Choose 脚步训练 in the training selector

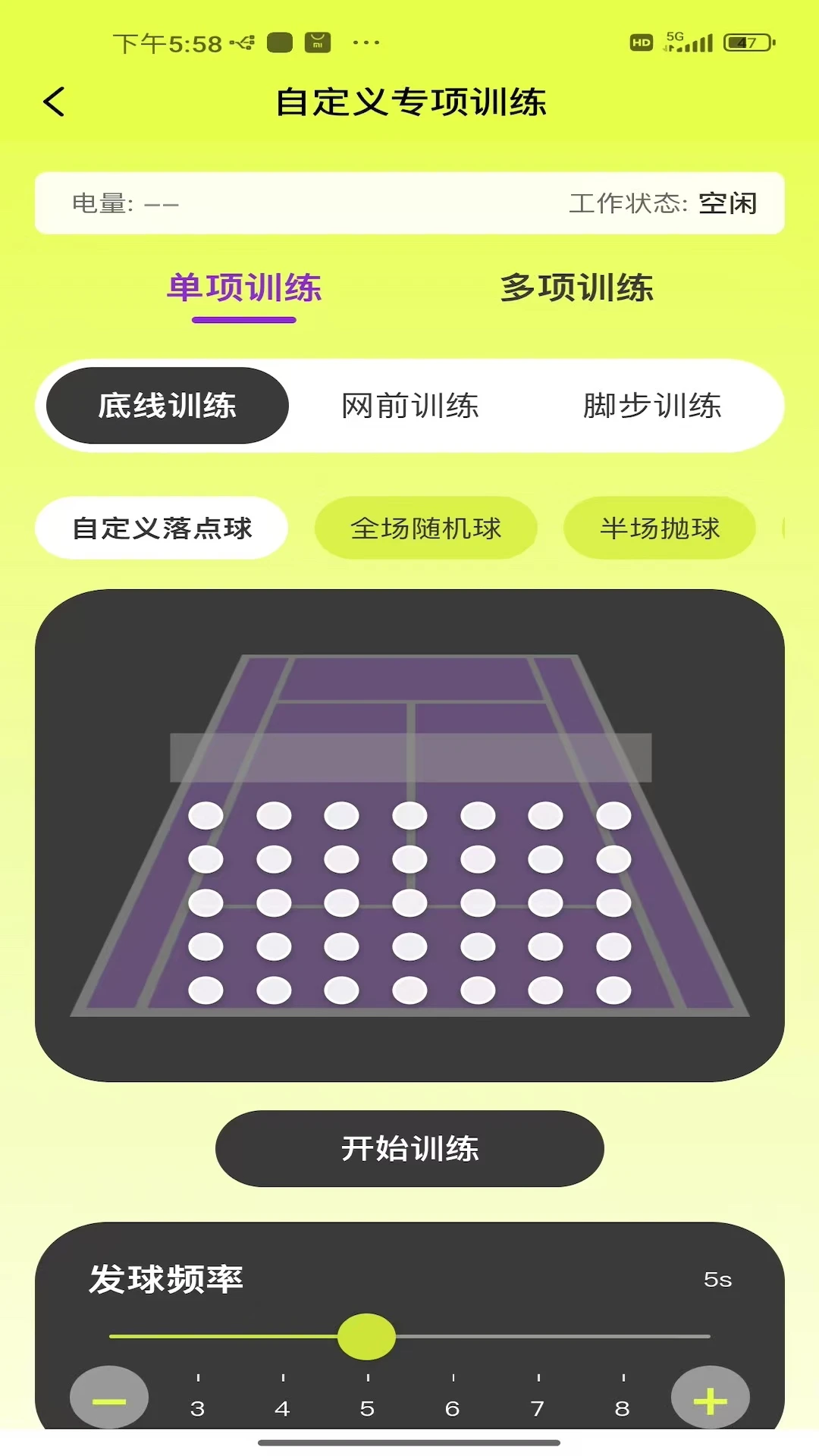coord(652,406)
